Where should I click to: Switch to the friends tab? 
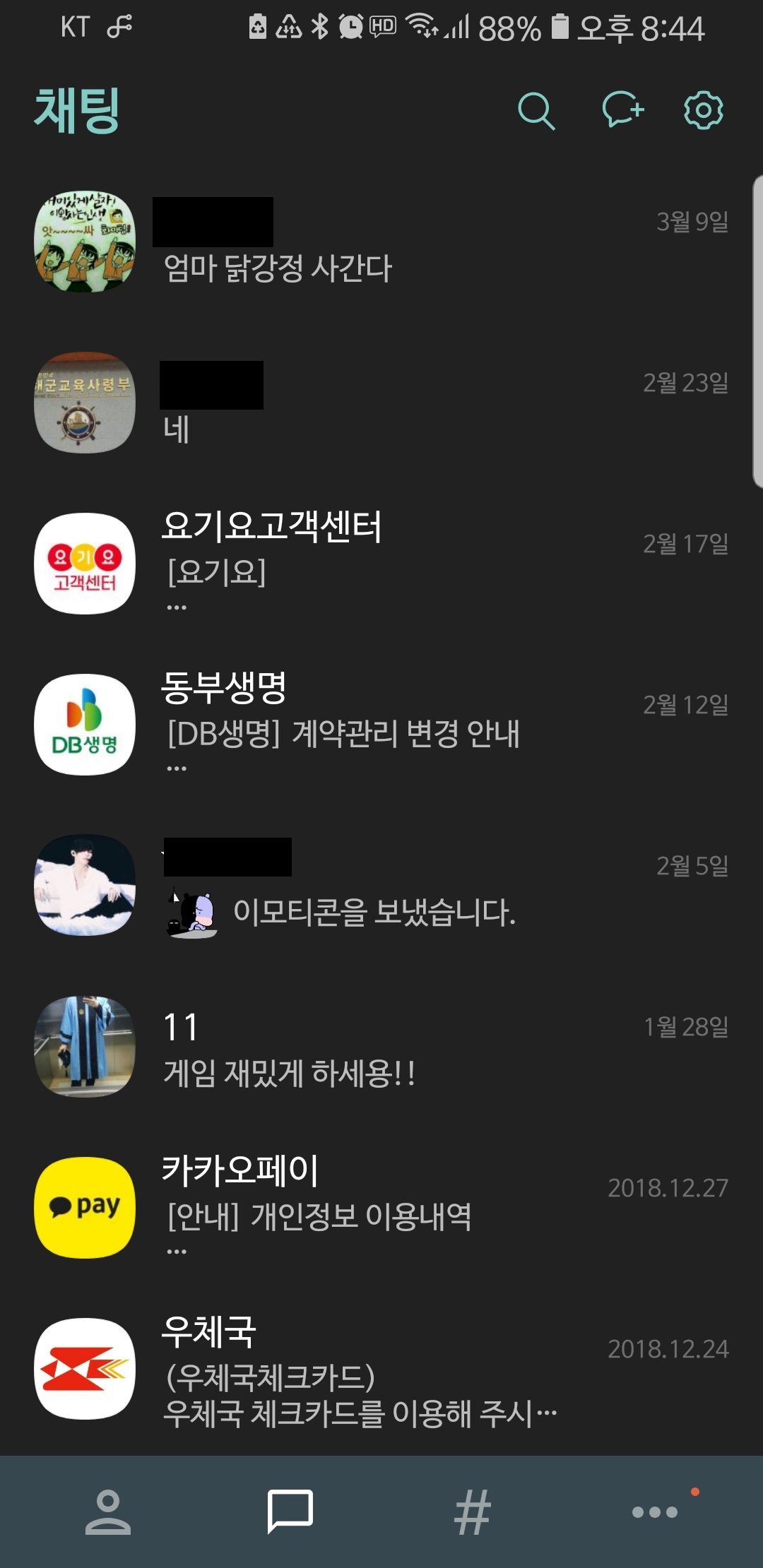[108, 1512]
